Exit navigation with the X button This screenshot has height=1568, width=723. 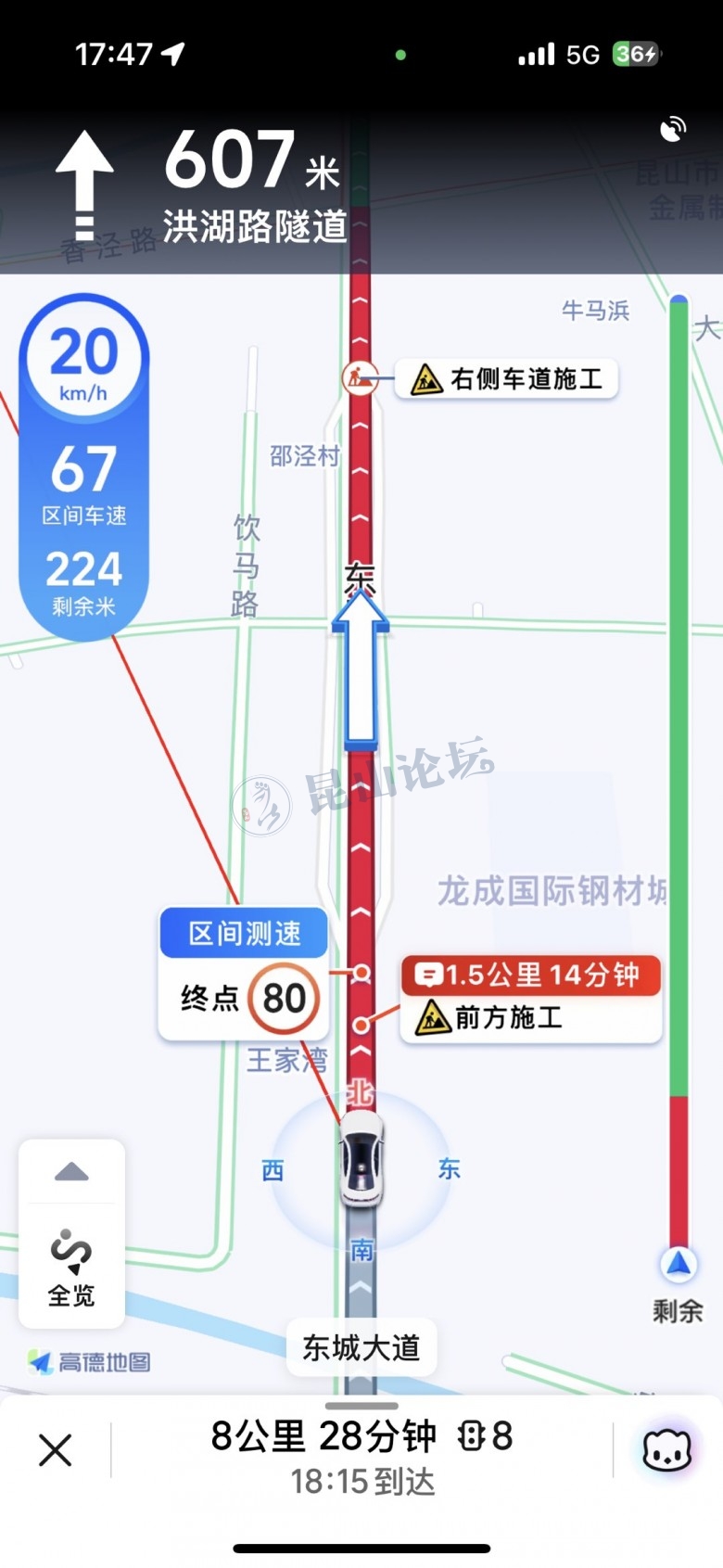(x=56, y=1449)
